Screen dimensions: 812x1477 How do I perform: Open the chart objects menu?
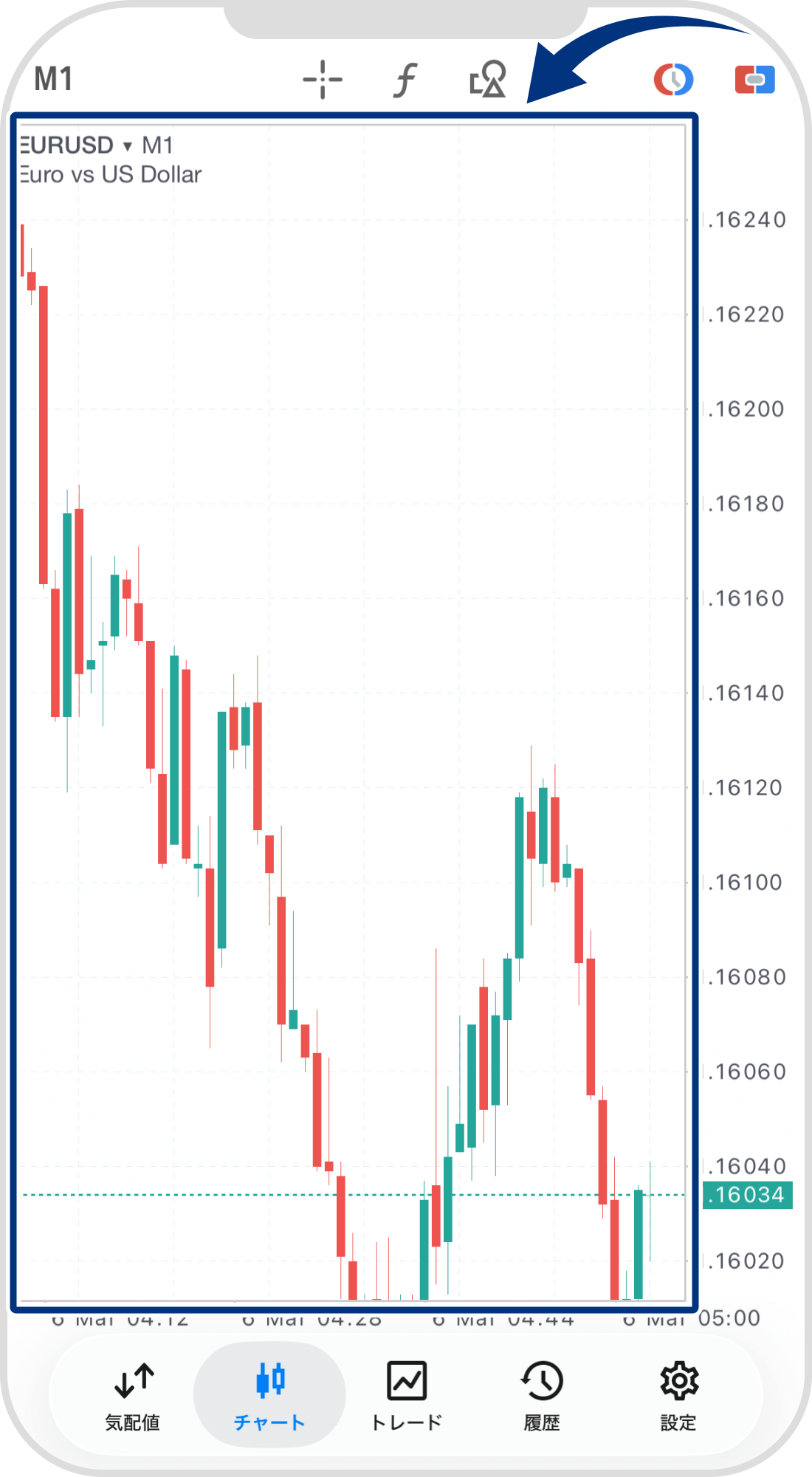tap(488, 80)
